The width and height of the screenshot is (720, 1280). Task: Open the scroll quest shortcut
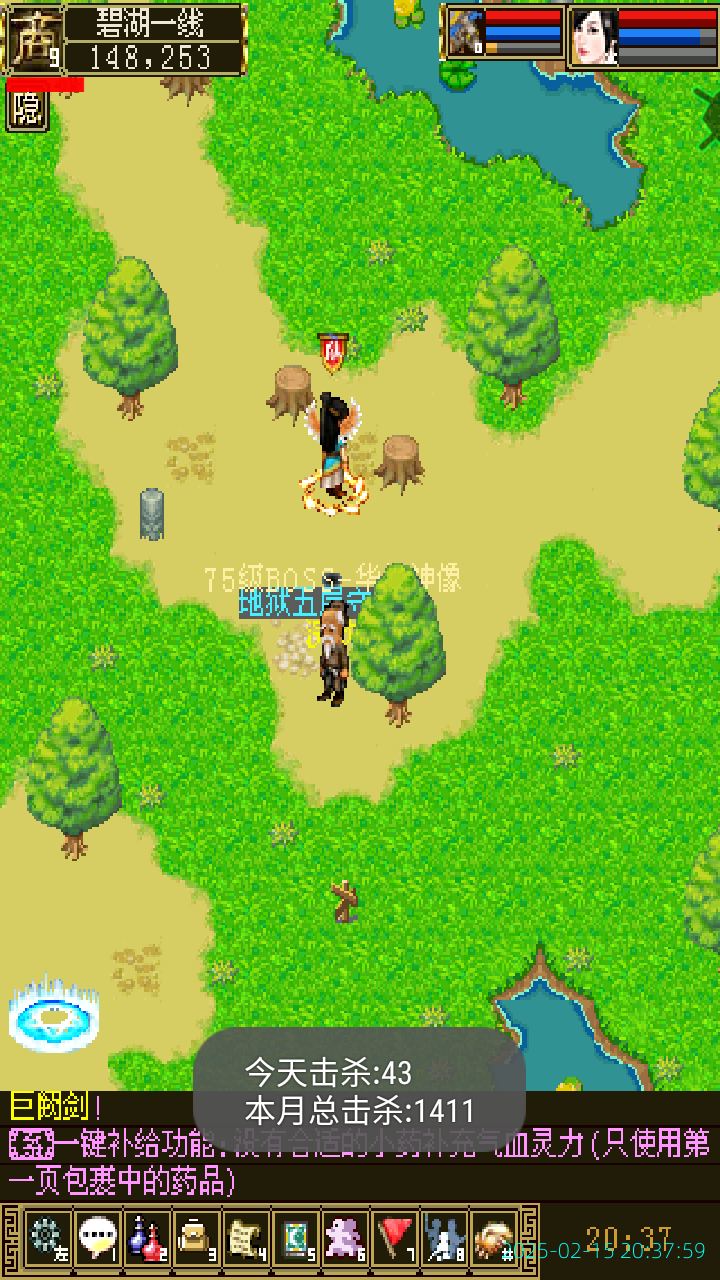246,1238
